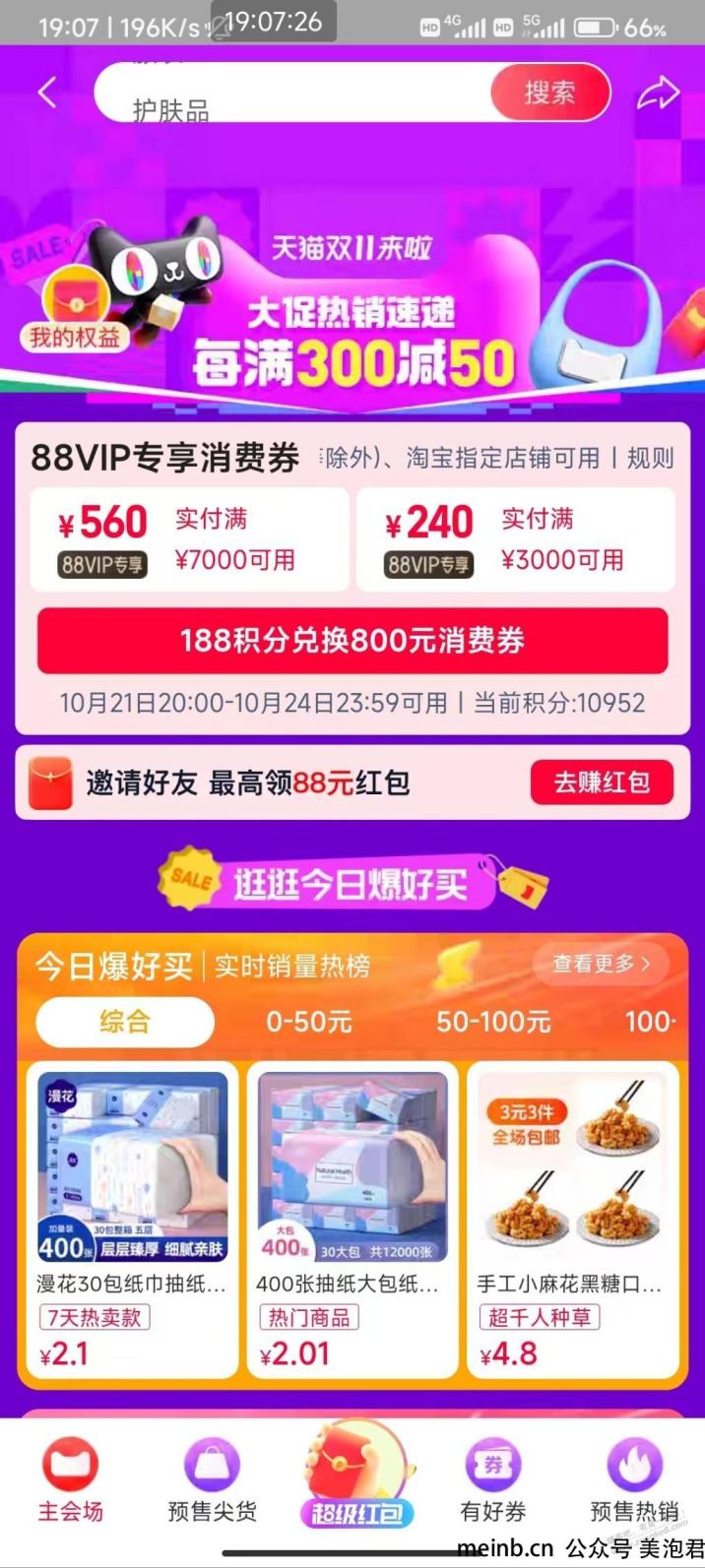
Task: Open 400张抽纸大包纸 product card
Action: [352, 1219]
